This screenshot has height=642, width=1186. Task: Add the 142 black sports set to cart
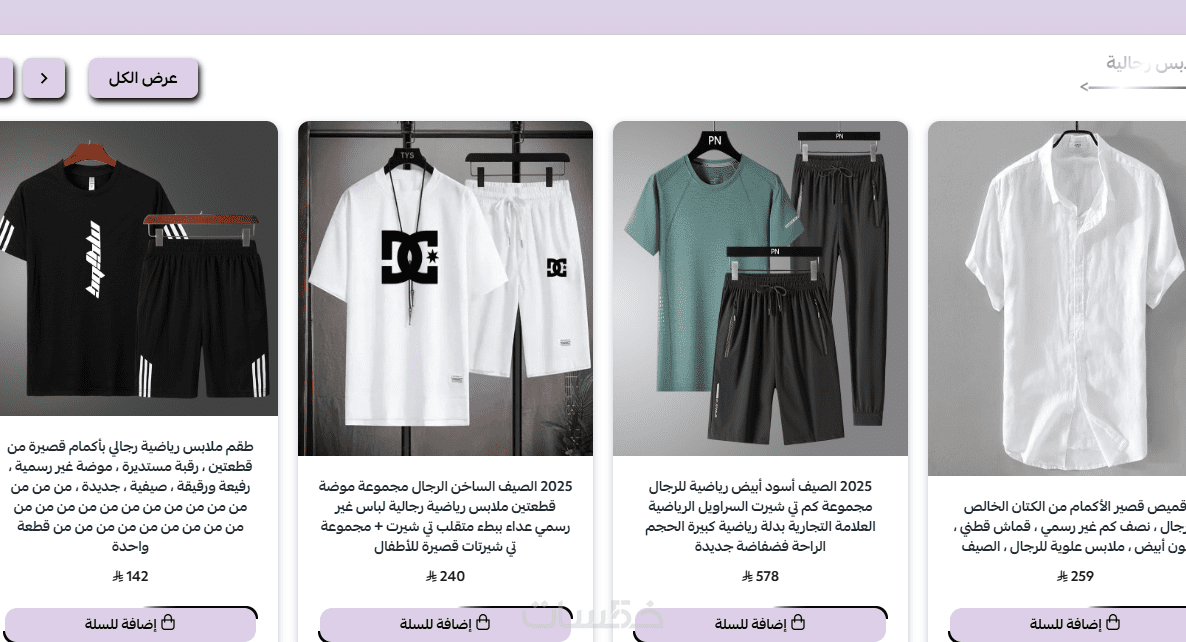pos(130,624)
